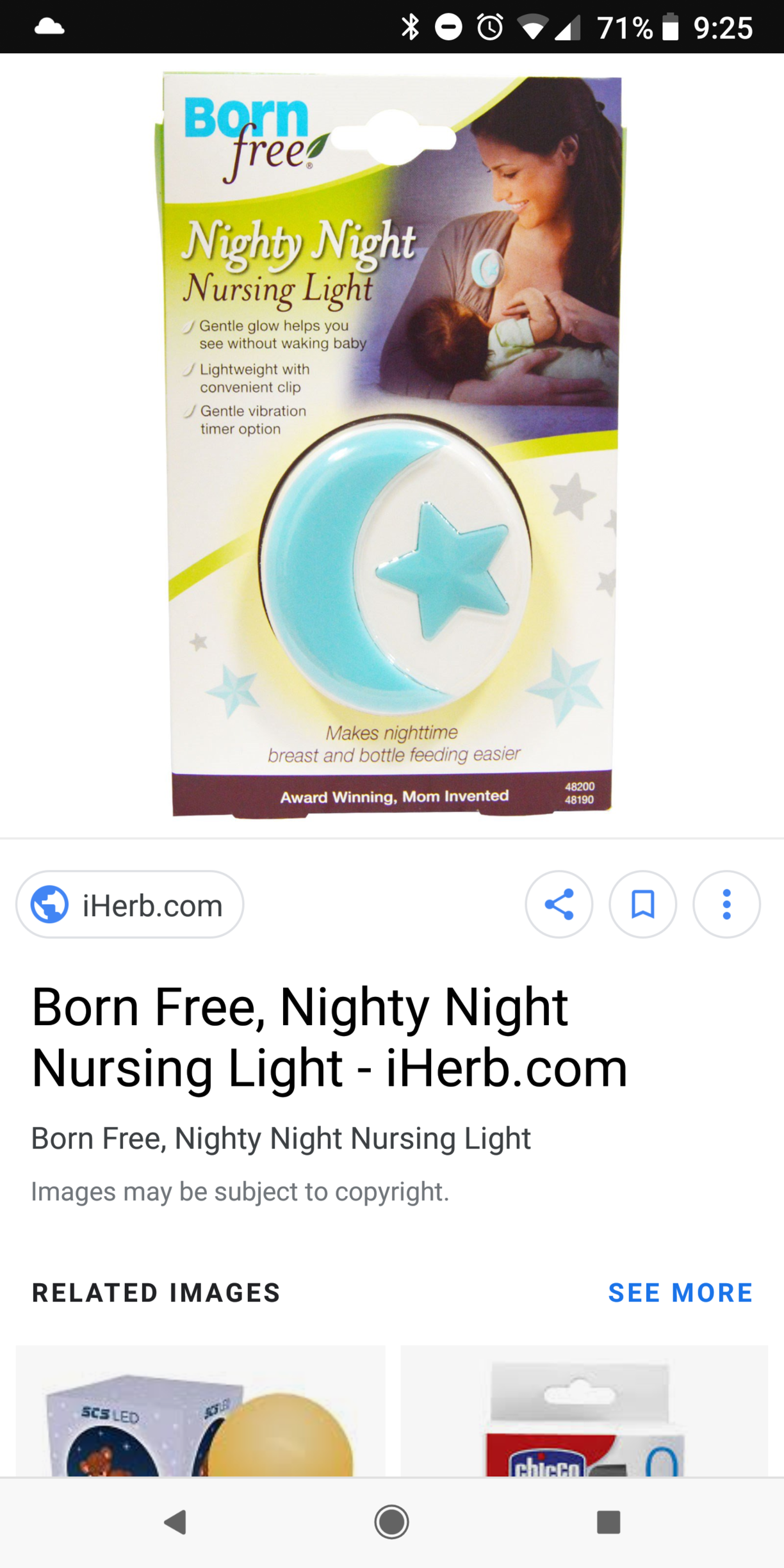Open the three-dot overflow menu
The height and width of the screenshot is (1568, 784).
(726, 905)
